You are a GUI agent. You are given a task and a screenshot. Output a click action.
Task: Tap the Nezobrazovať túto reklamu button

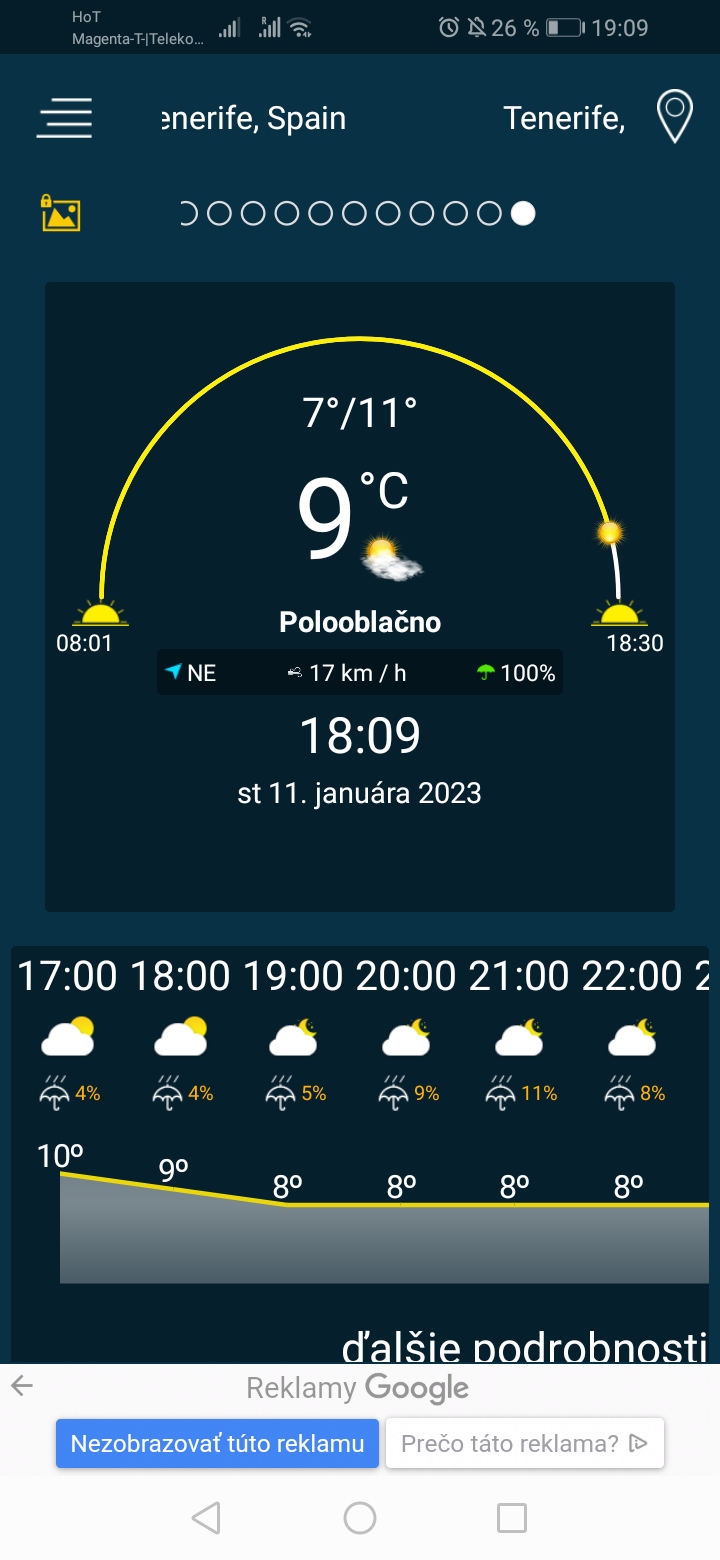pos(217,1443)
